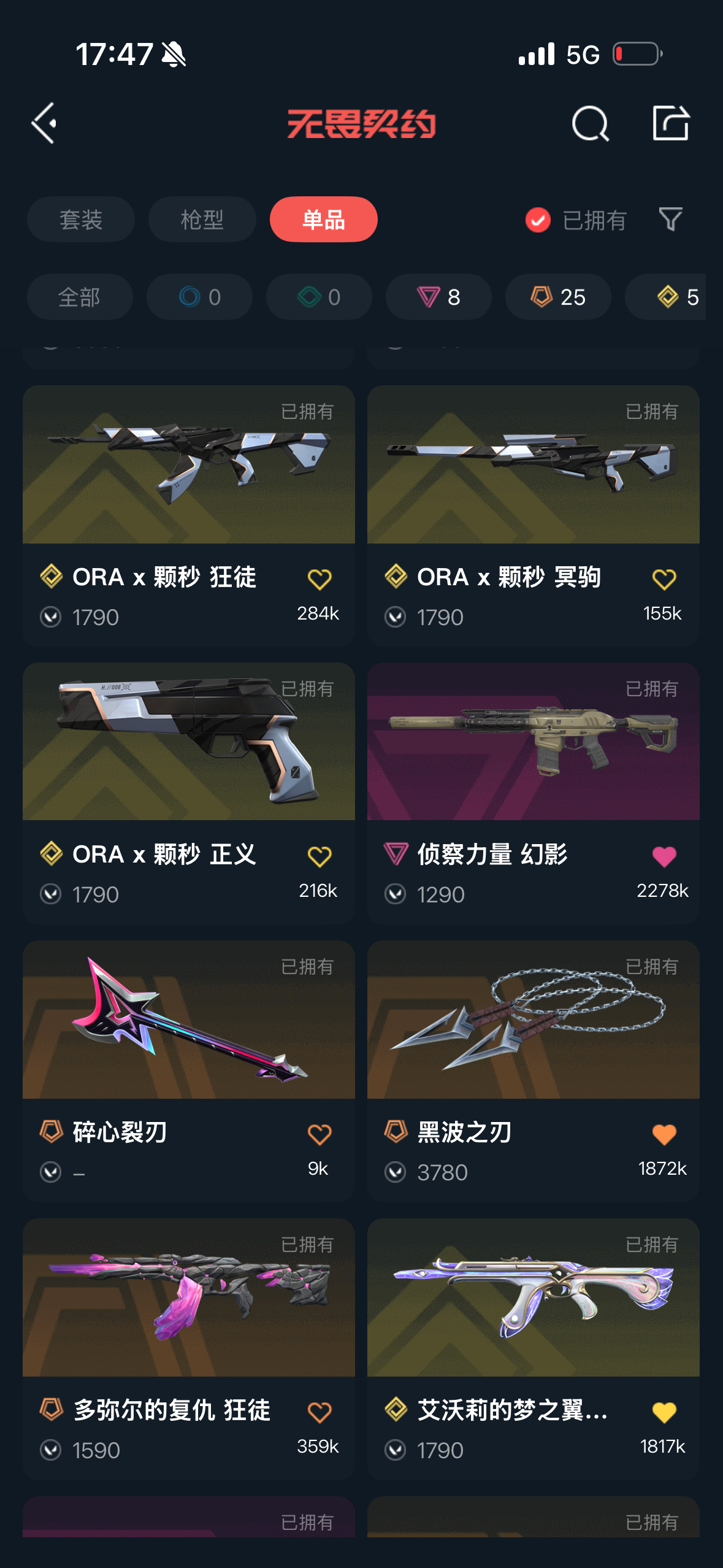Switch to the 套装 tab

click(x=81, y=220)
